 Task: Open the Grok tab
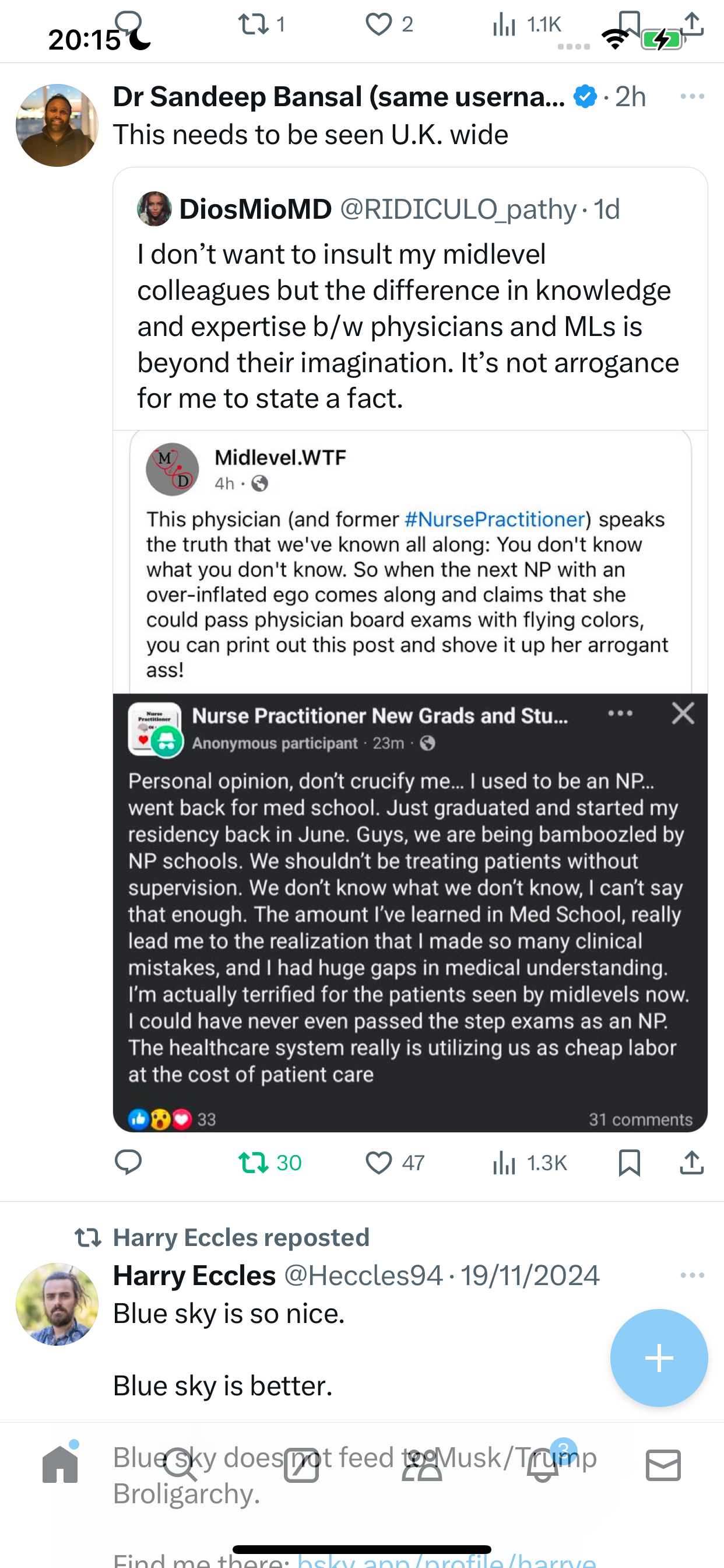301,1465
